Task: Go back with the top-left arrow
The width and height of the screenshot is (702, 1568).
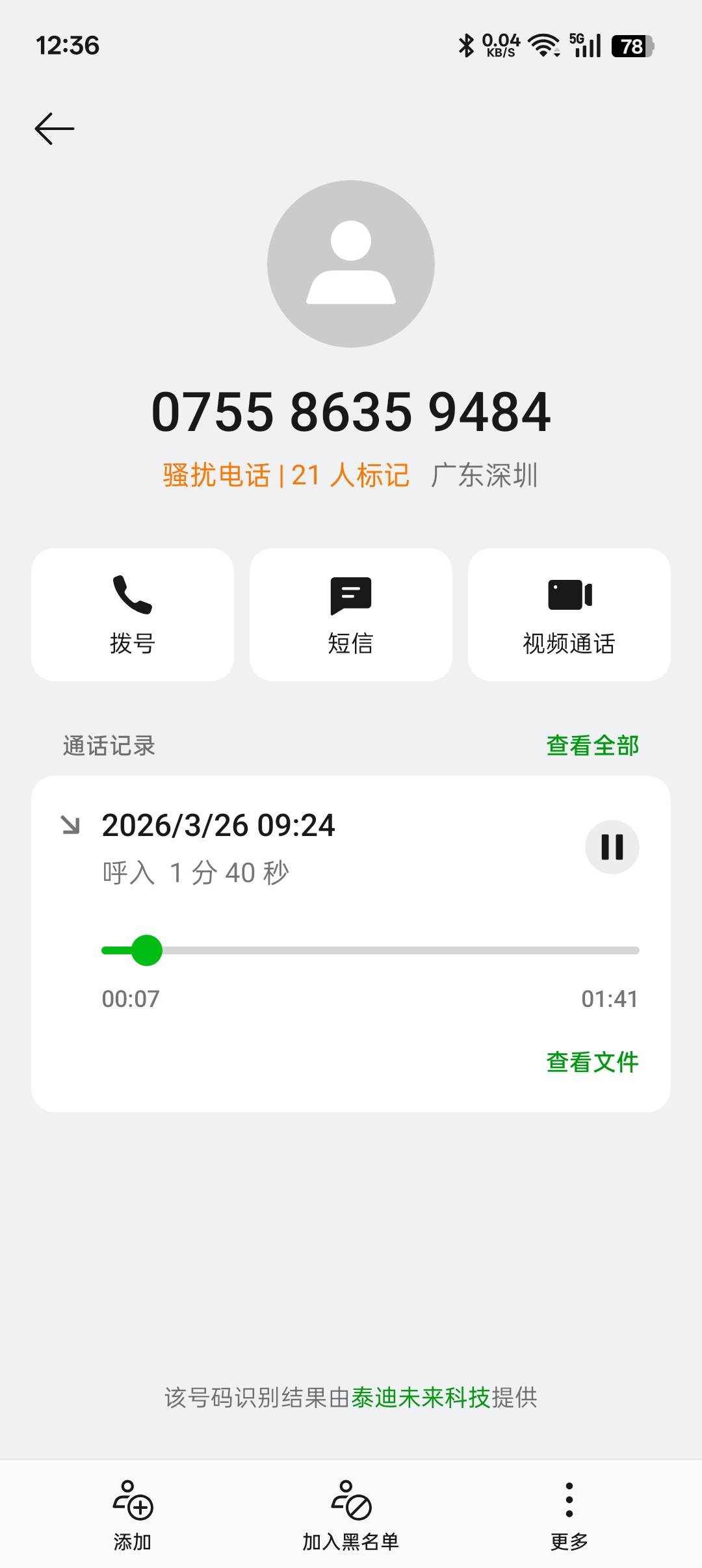Action: [x=55, y=128]
